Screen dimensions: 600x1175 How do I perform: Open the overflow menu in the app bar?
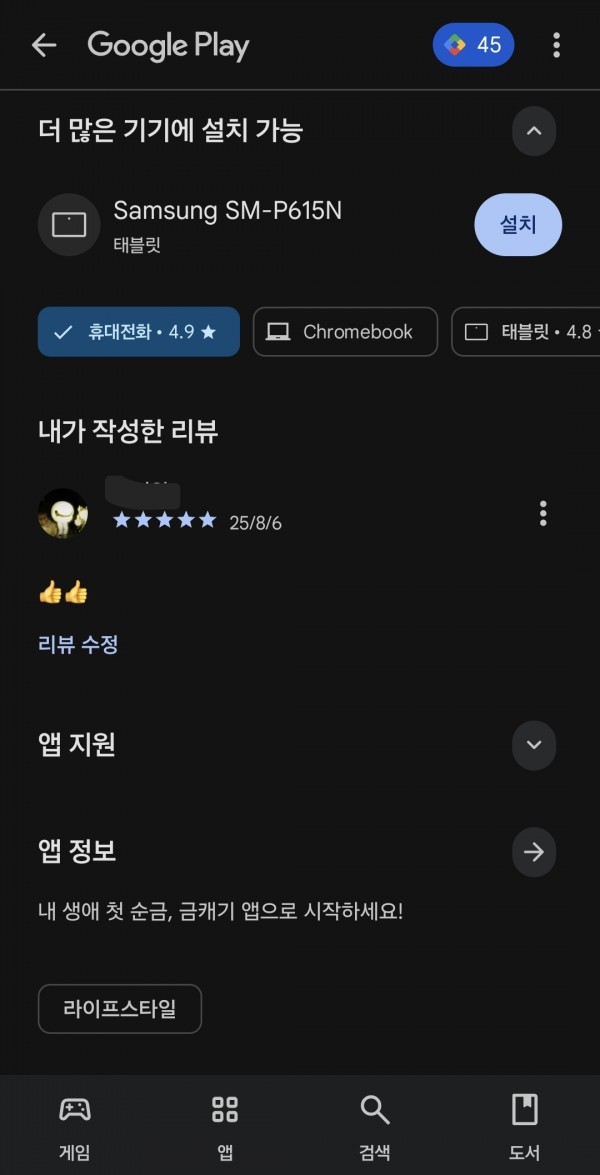coord(556,45)
